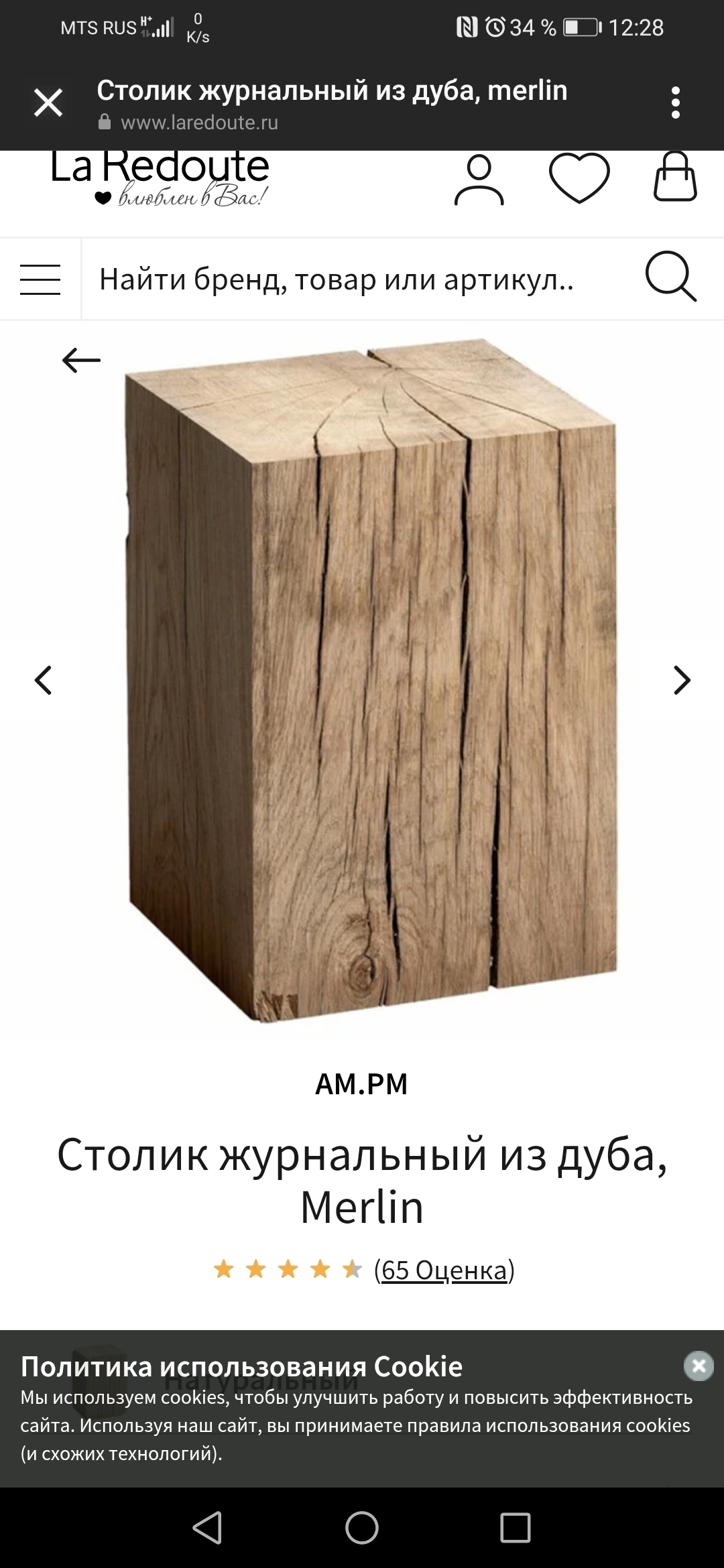Show the next product image
Viewport: 724px width, 1568px height.
pos(681,680)
